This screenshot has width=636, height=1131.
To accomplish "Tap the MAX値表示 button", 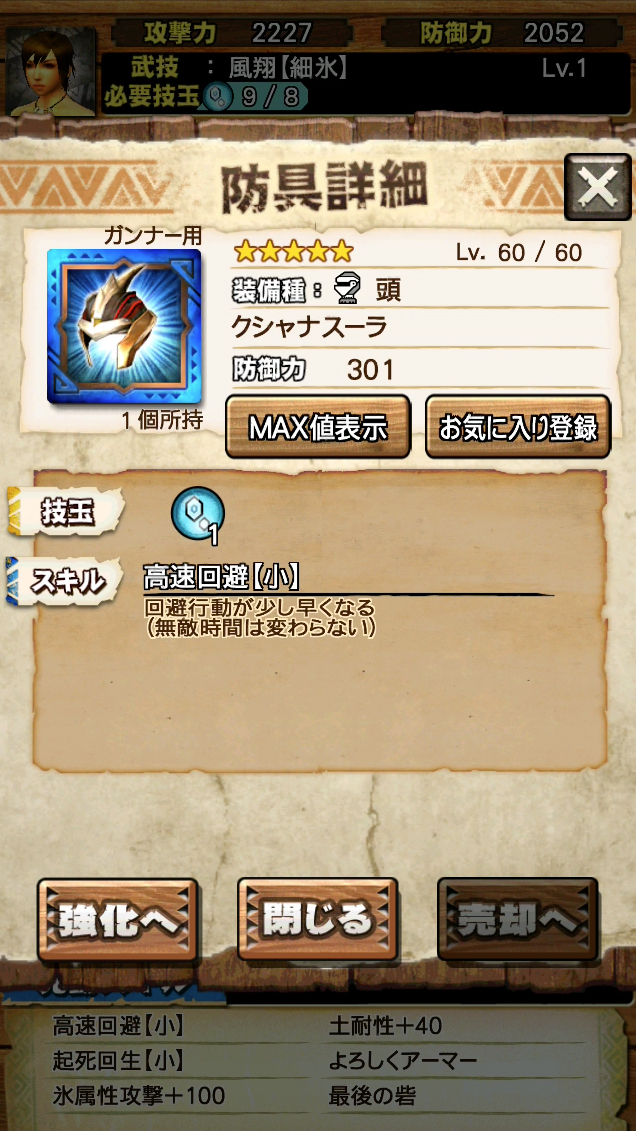I will tap(318, 427).
